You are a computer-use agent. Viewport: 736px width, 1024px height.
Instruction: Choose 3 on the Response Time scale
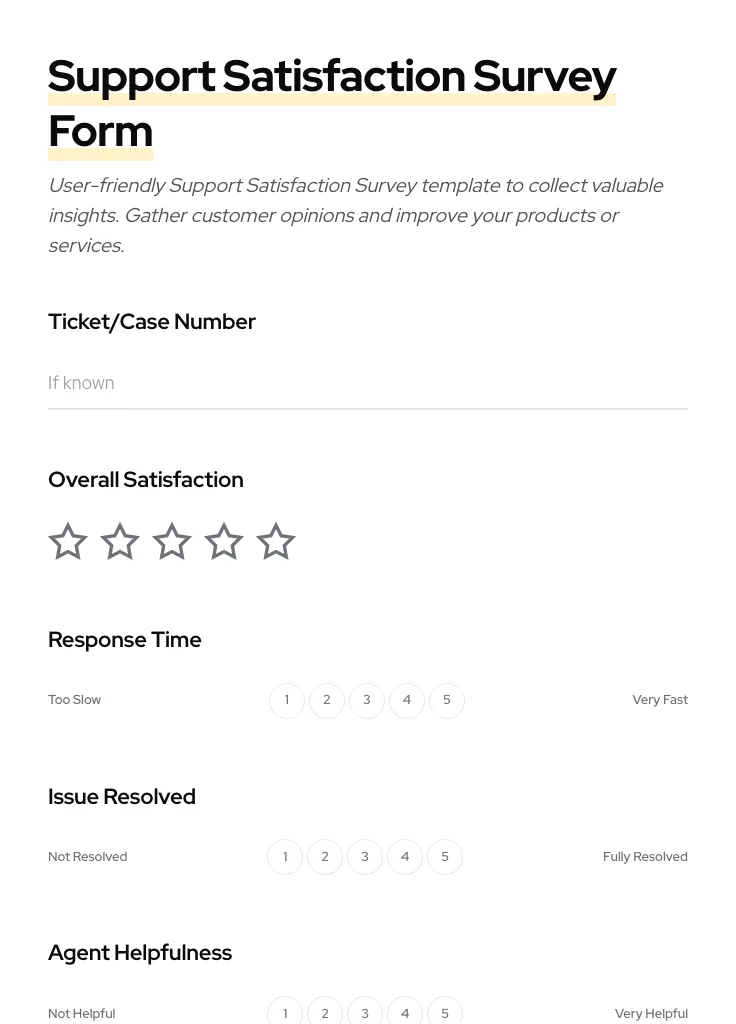[x=367, y=700]
